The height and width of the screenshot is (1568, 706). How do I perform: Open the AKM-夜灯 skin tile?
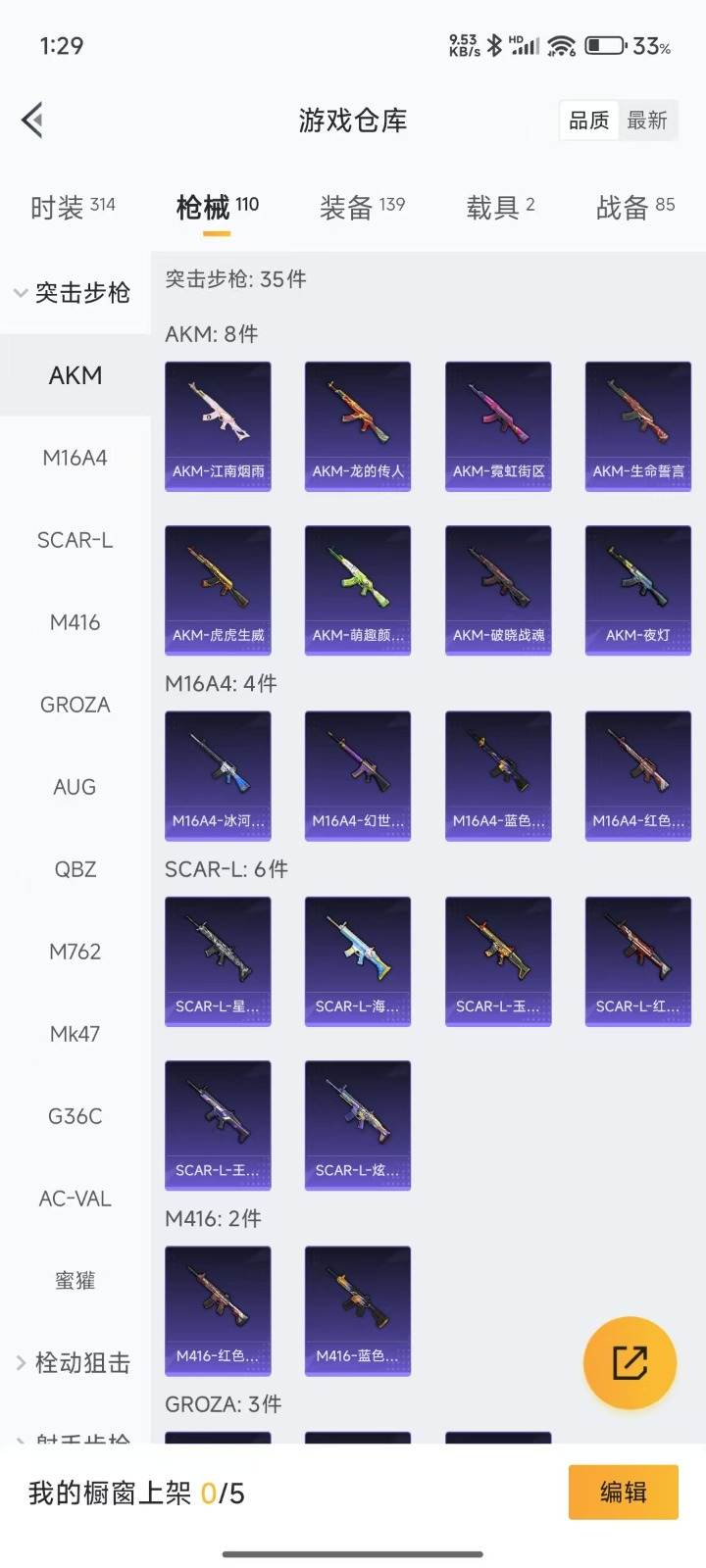pyautogui.click(x=638, y=589)
